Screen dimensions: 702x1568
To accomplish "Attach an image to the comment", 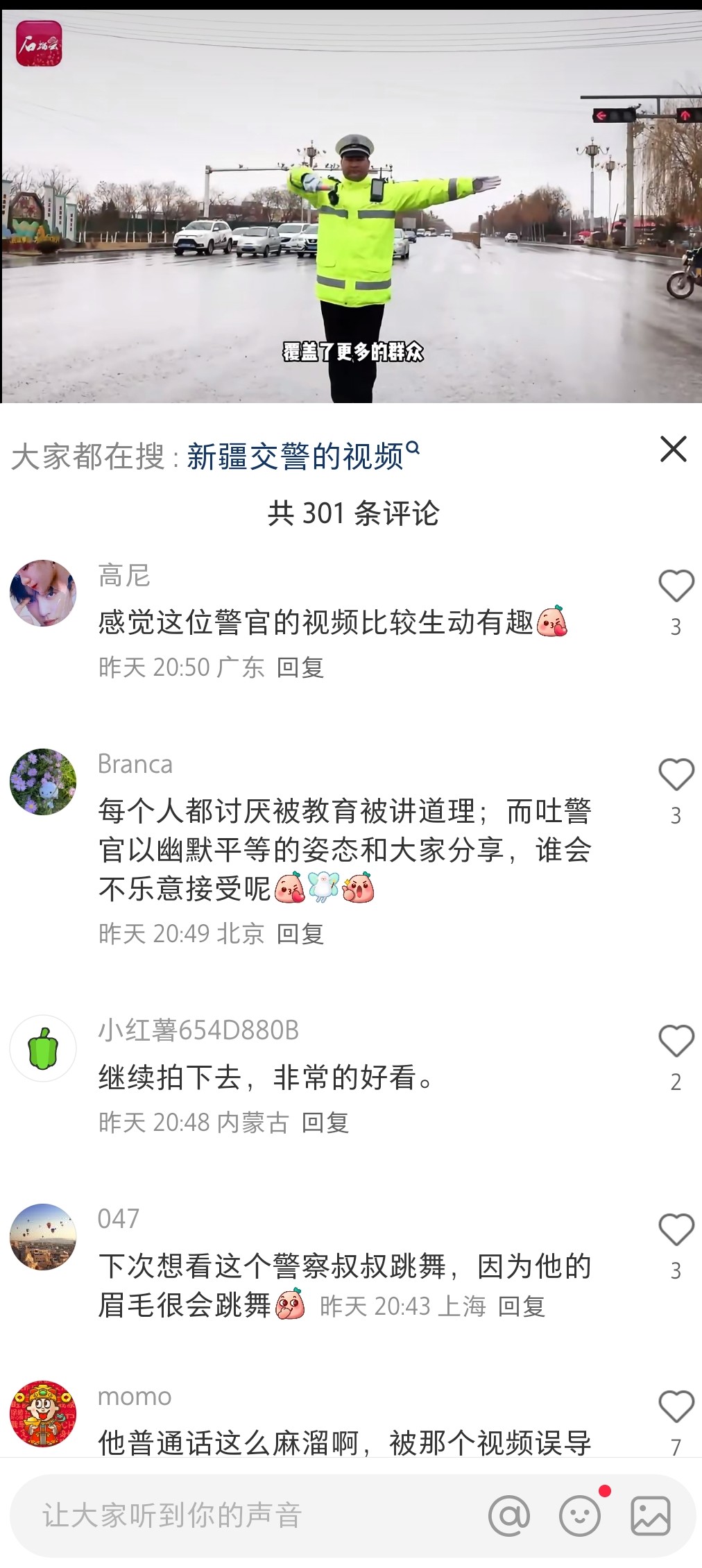I will [x=650, y=1516].
